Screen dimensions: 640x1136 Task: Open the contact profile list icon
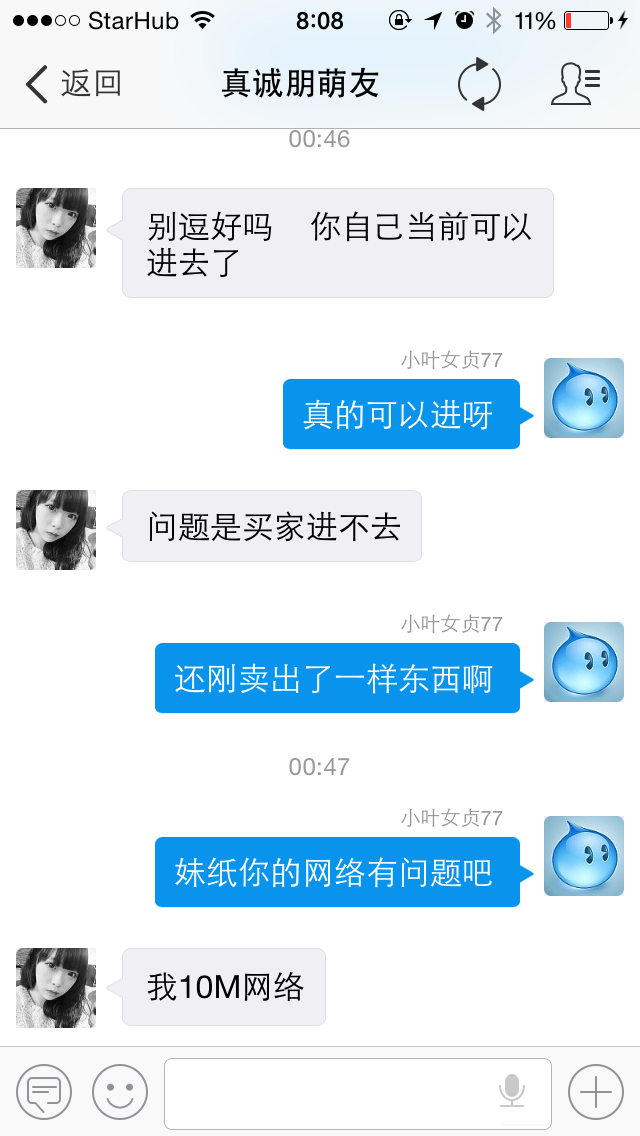pos(575,84)
